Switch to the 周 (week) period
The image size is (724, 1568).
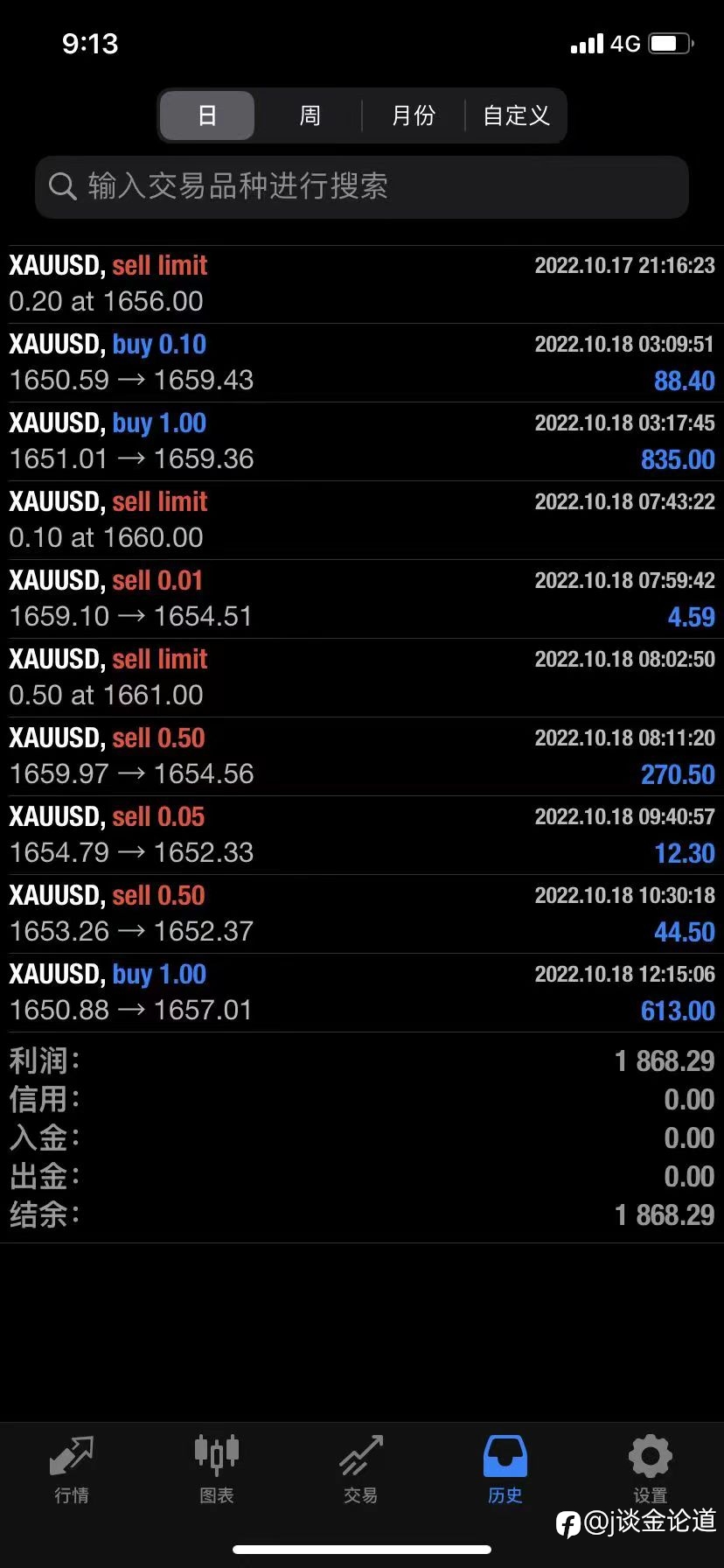(x=310, y=115)
